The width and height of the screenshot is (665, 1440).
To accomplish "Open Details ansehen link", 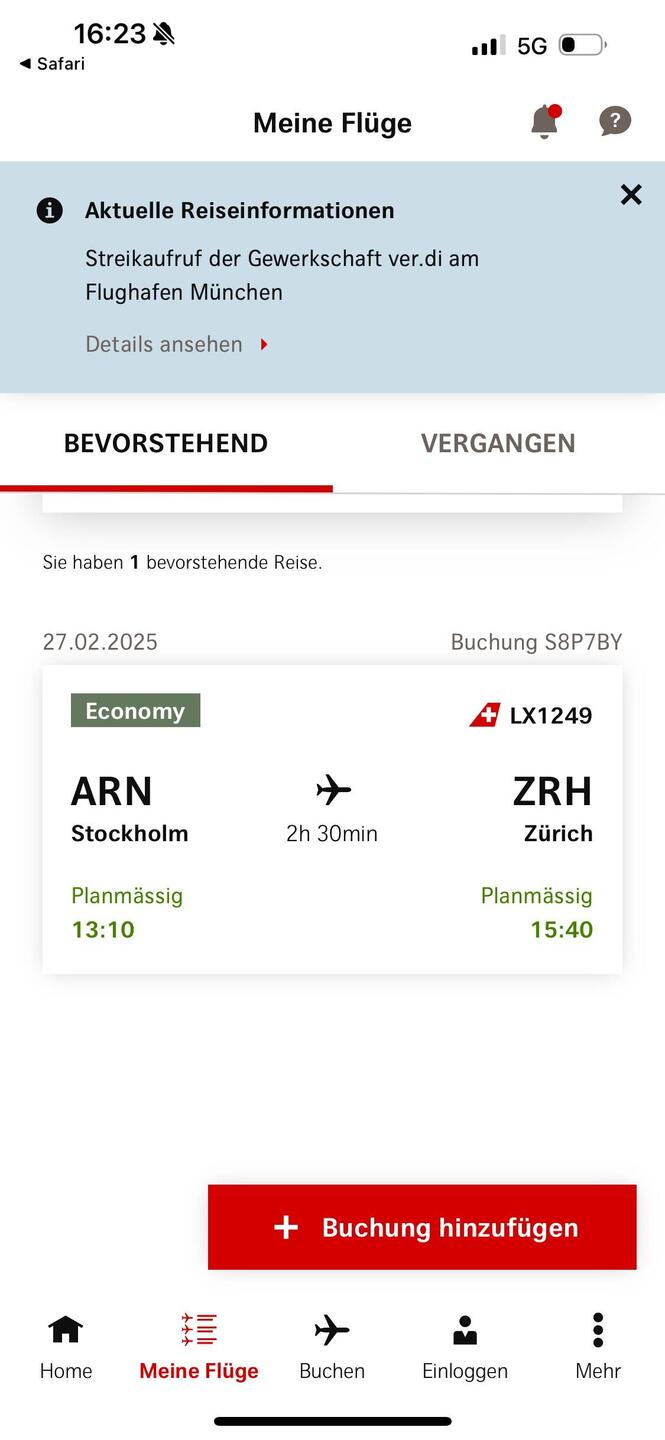I will (177, 344).
